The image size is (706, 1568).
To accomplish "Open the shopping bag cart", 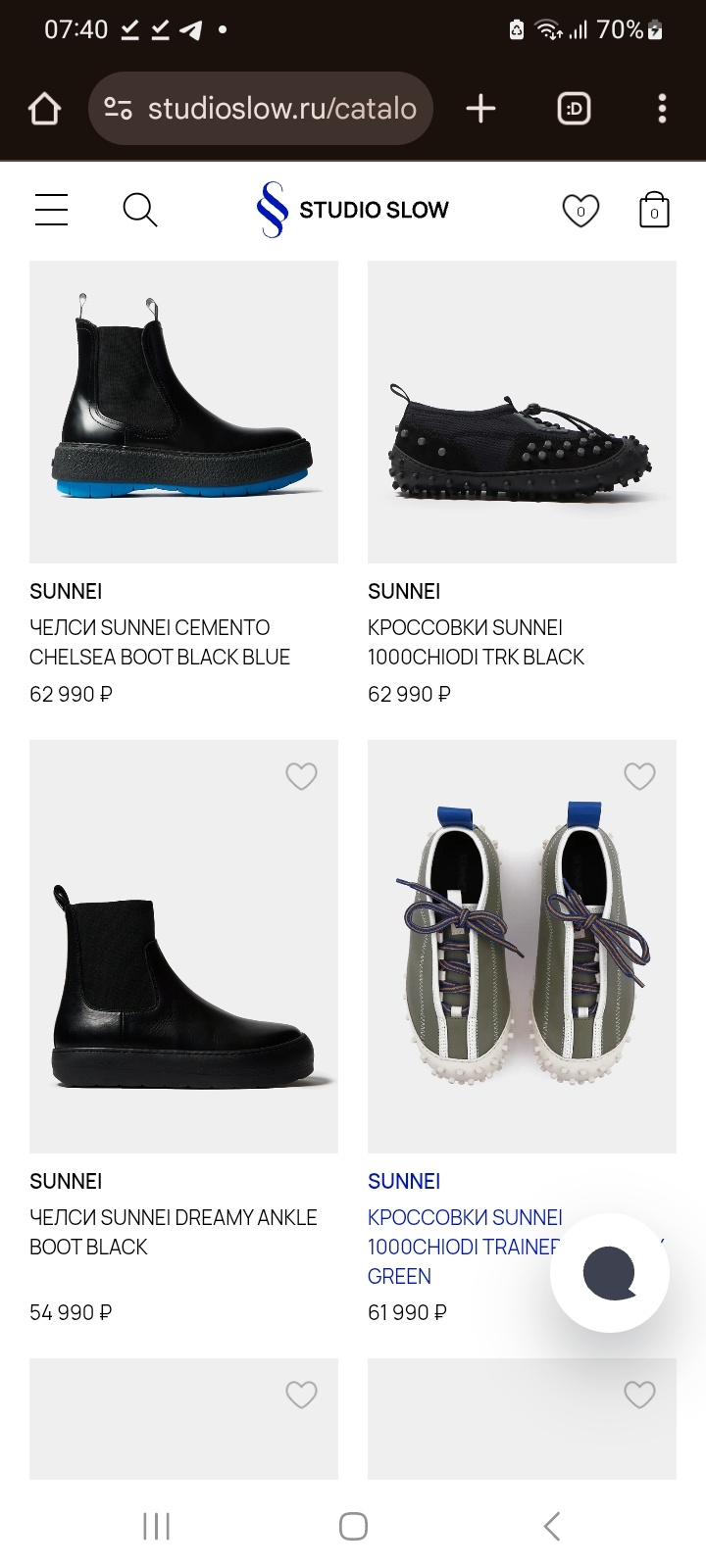I will [x=654, y=210].
